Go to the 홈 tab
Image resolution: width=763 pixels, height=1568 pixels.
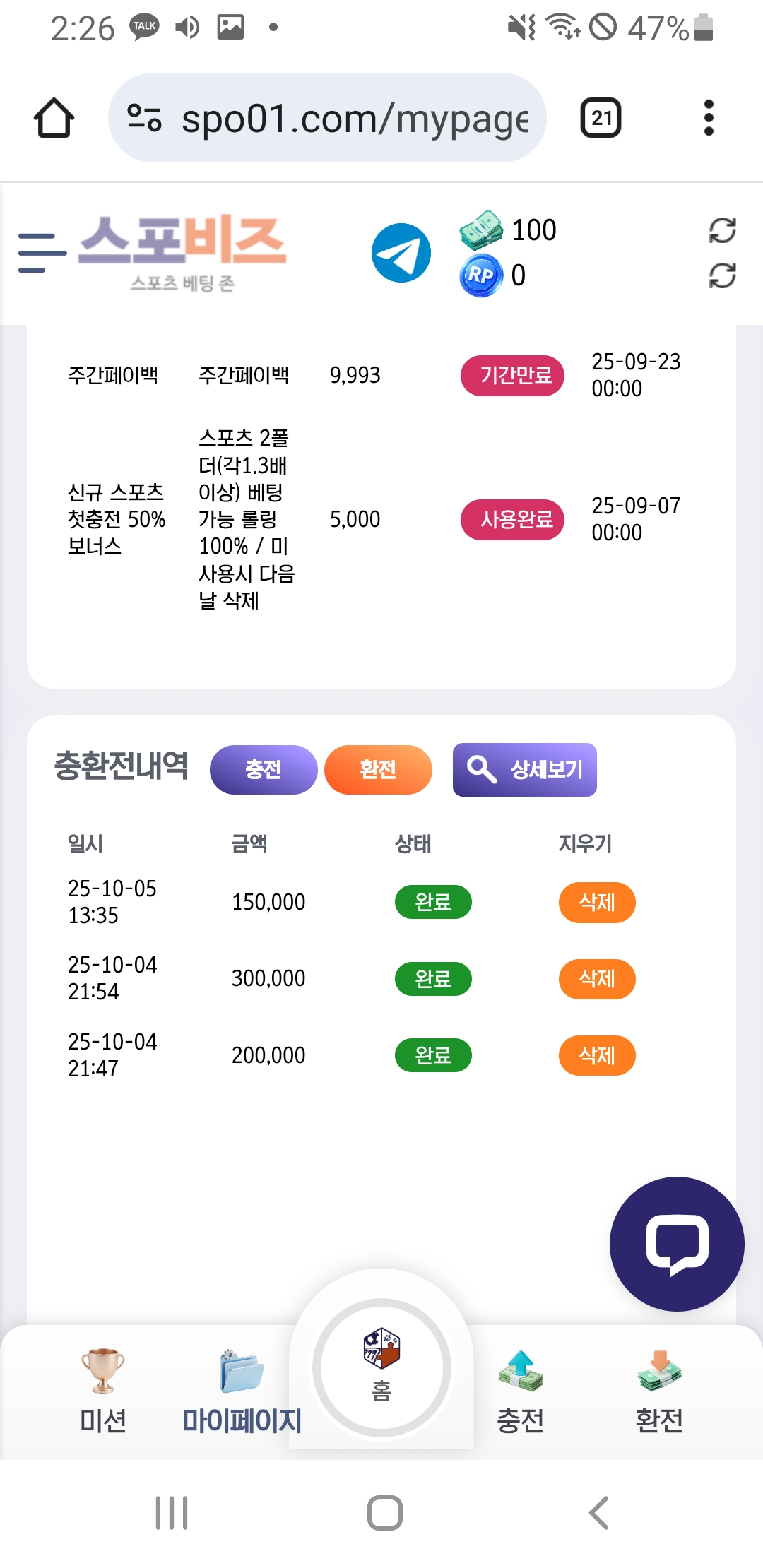[x=381, y=1367]
